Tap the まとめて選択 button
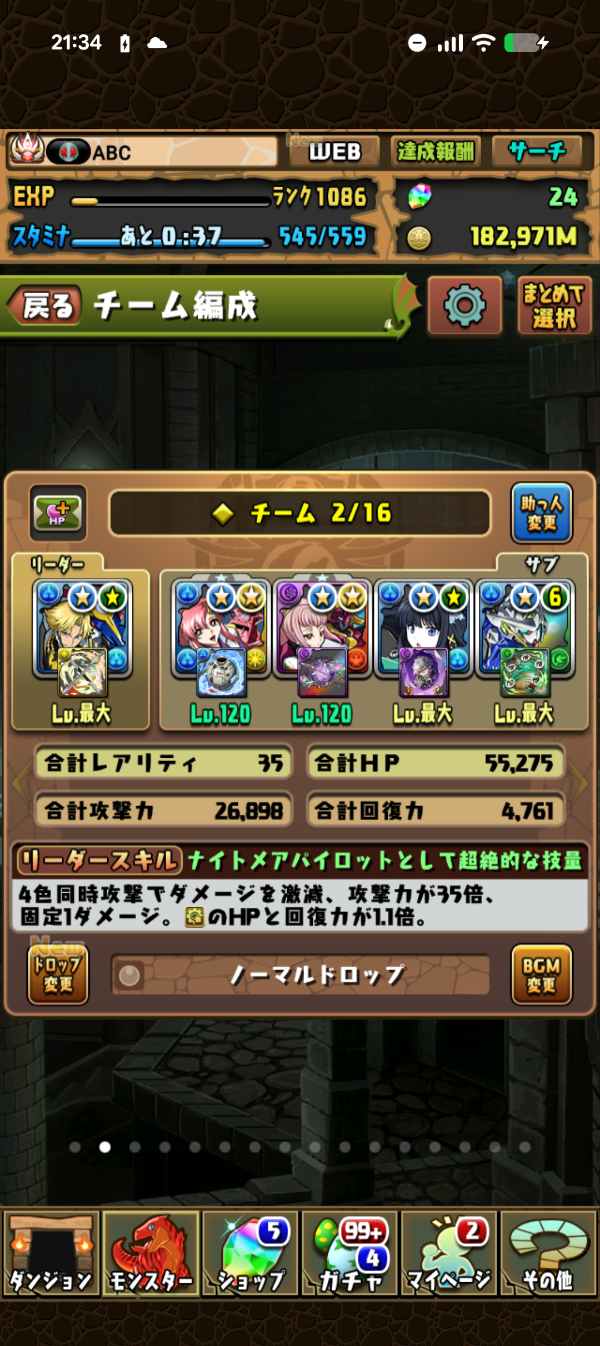This screenshot has width=600, height=1346. [x=555, y=306]
